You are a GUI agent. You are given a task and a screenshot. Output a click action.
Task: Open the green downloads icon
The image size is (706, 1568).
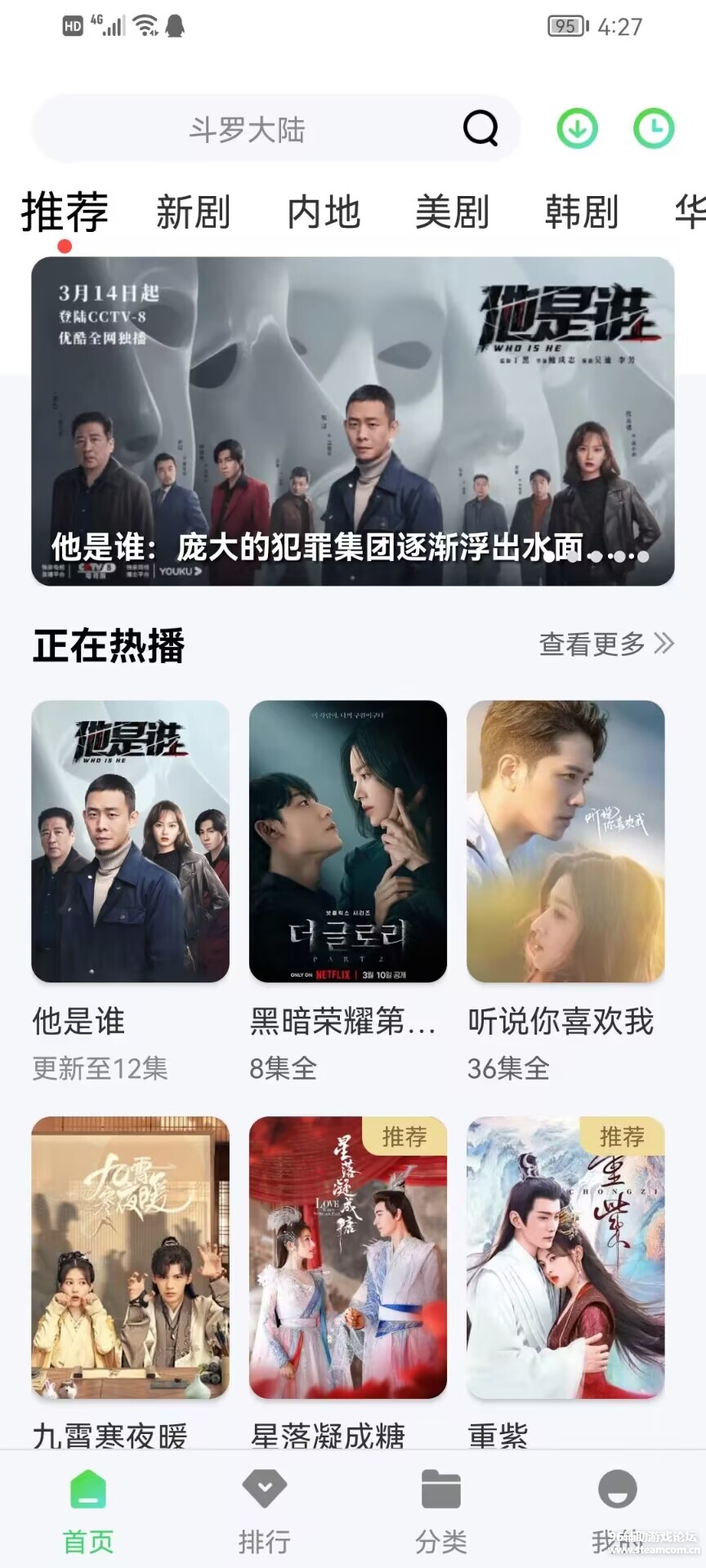(x=577, y=129)
